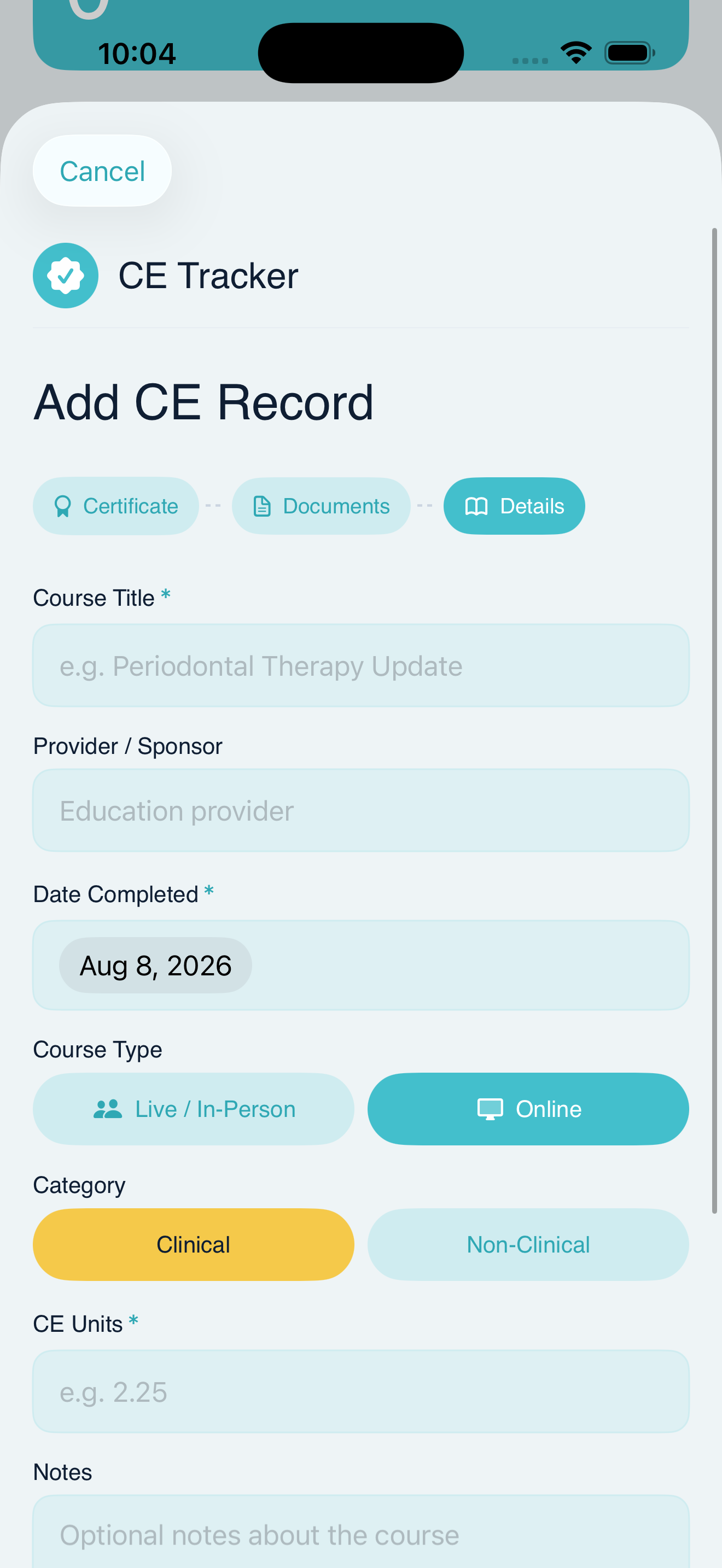
Task: Cancel adding the CE record
Action: click(102, 171)
